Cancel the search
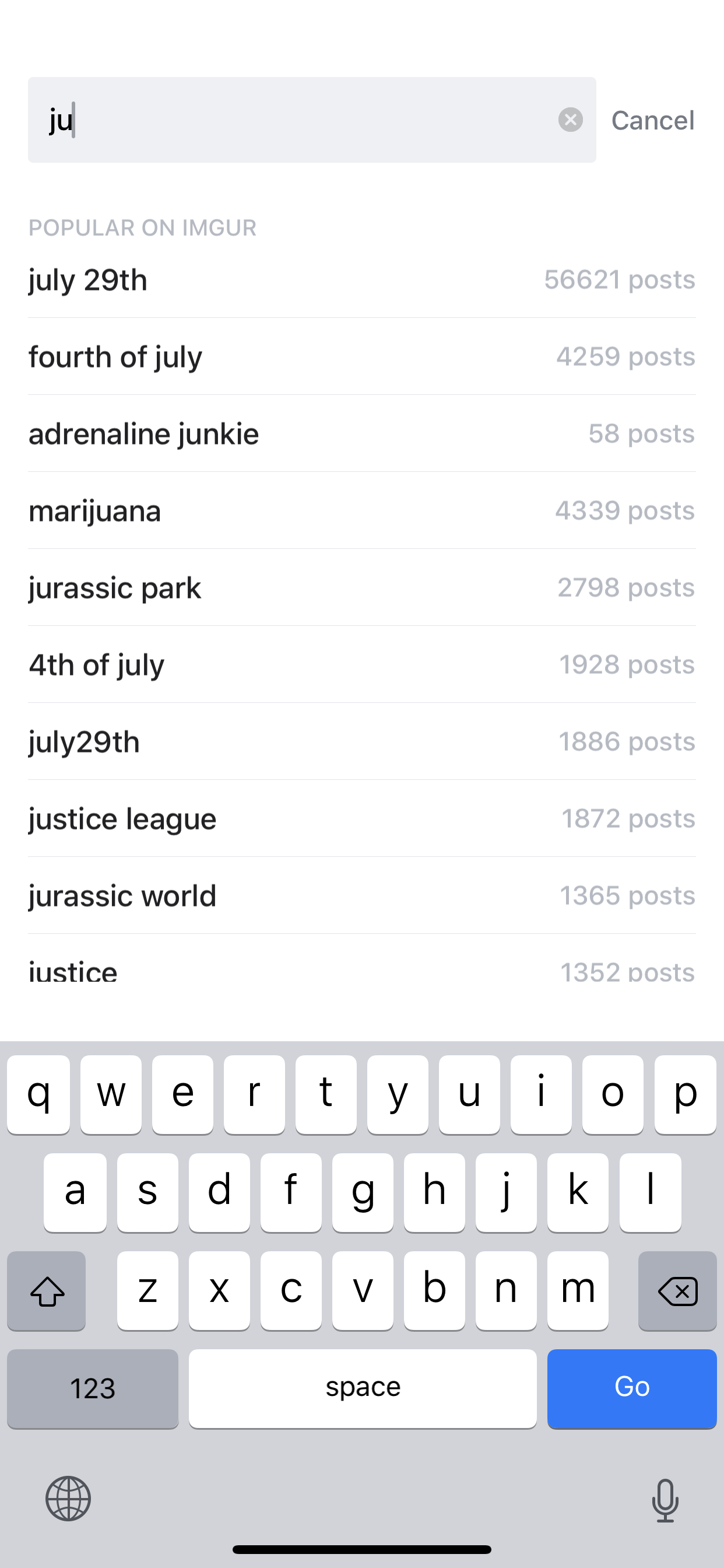Image resolution: width=724 pixels, height=1568 pixels. pyautogui.click(x=652, y=121)
